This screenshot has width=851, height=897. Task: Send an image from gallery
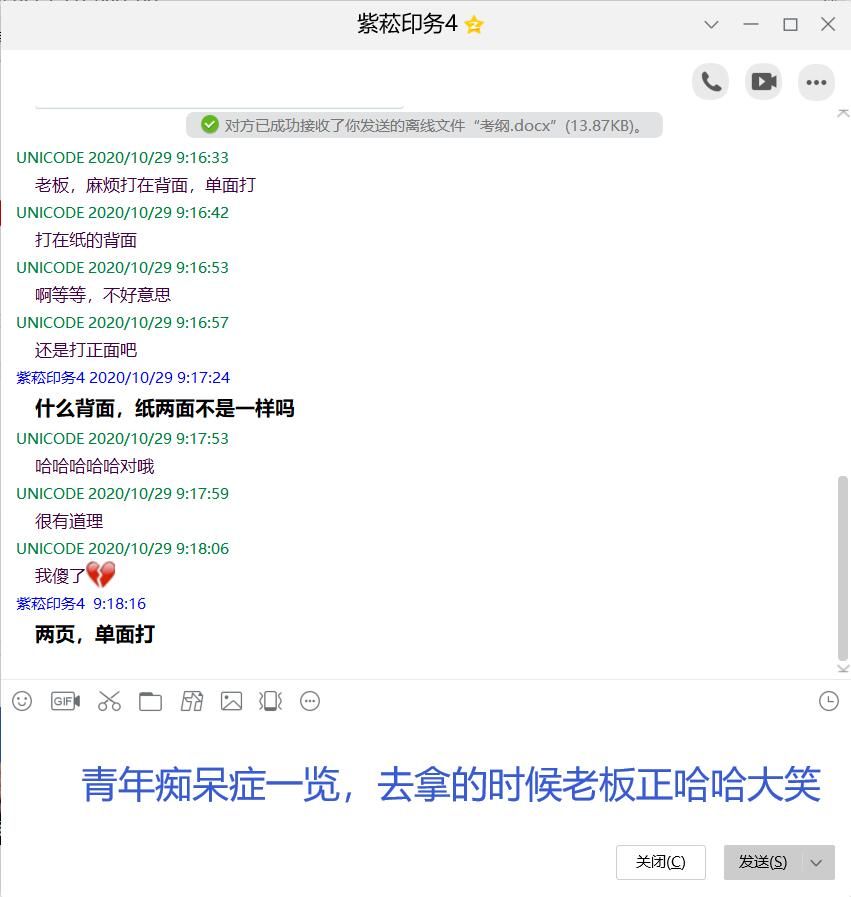[x=231, y=701]
